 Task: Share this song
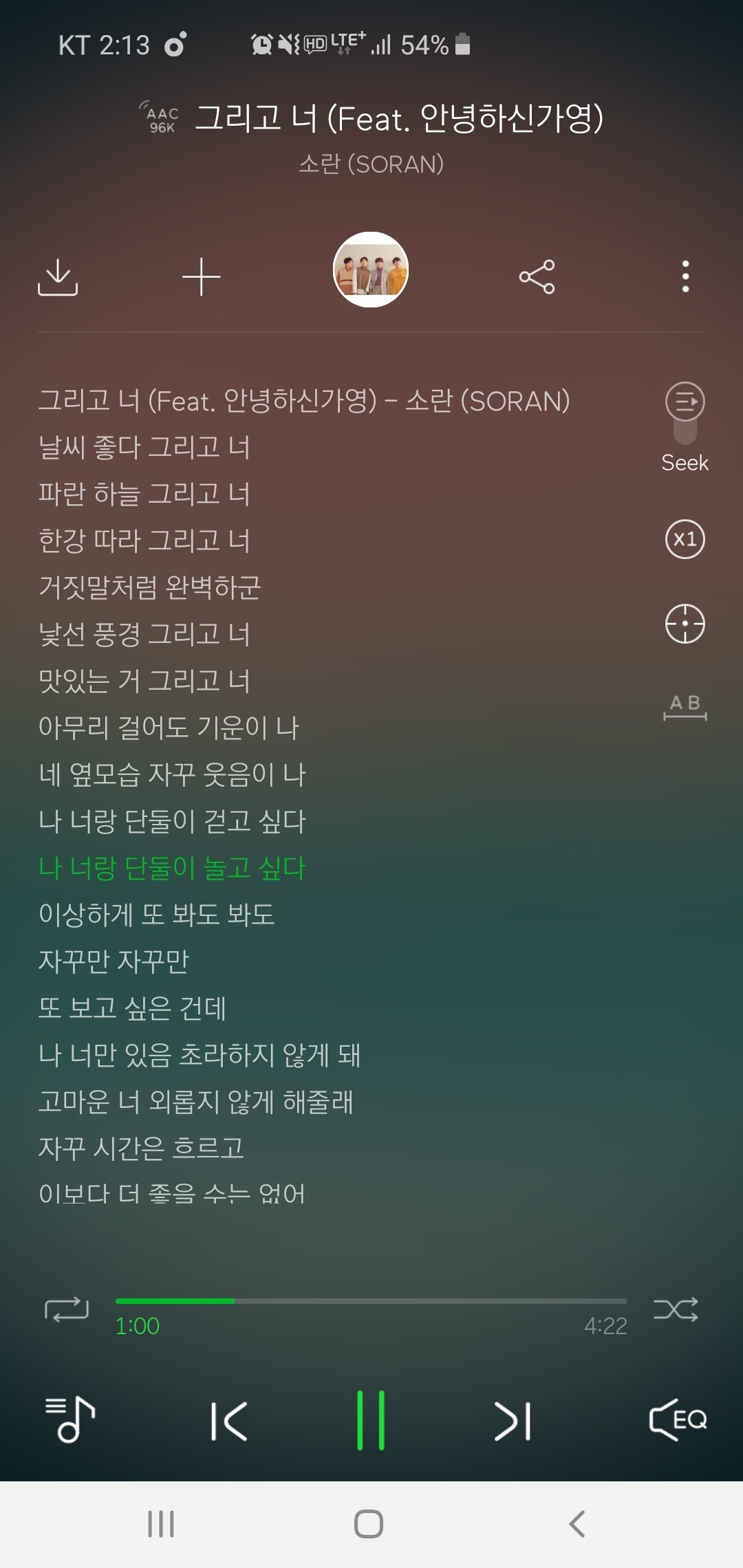click(537, 277)
